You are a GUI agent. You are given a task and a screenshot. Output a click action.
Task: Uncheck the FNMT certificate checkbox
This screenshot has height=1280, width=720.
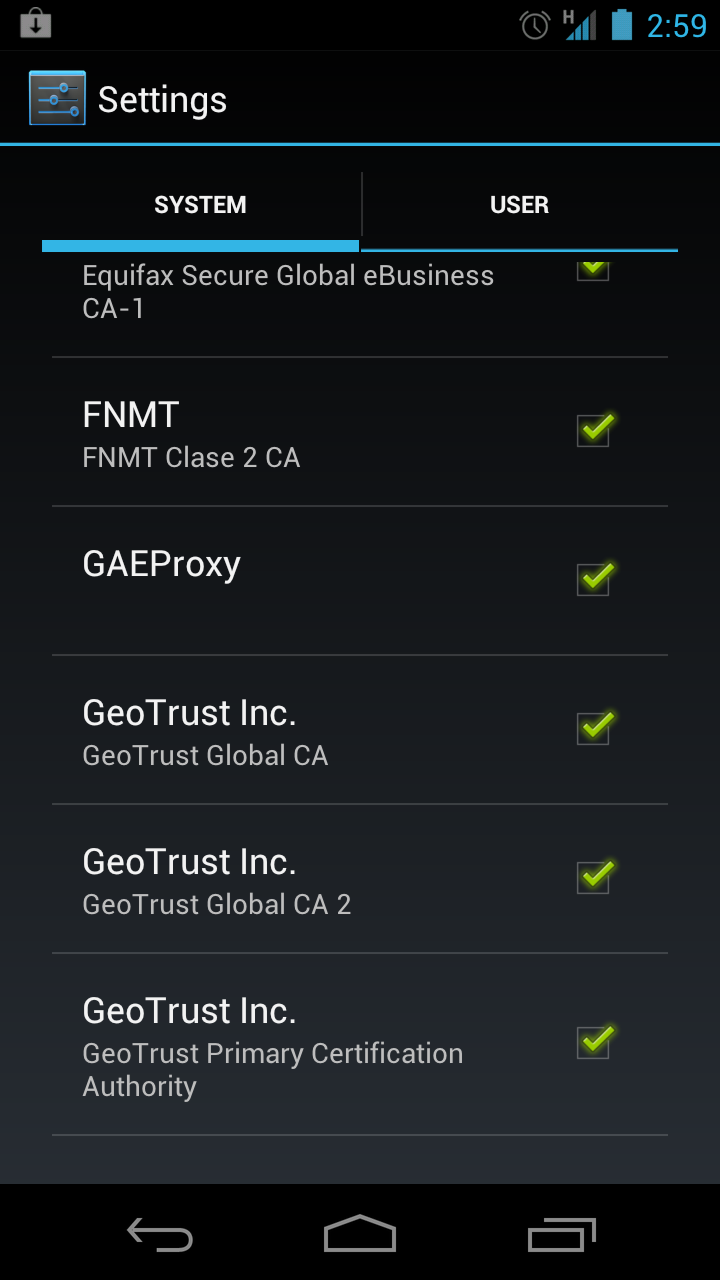595,430
